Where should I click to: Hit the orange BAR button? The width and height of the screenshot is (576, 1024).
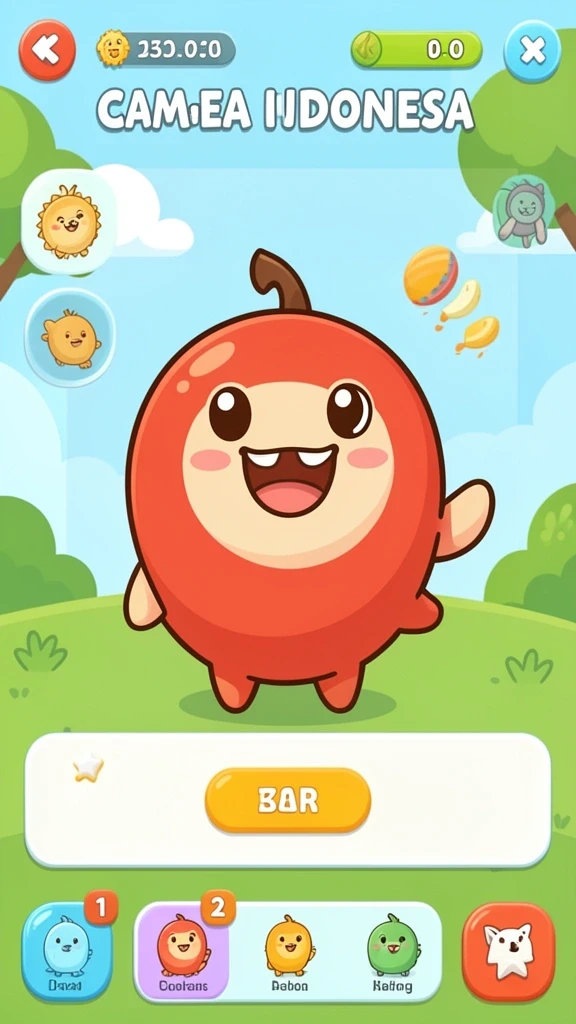(x=288, y=800)
